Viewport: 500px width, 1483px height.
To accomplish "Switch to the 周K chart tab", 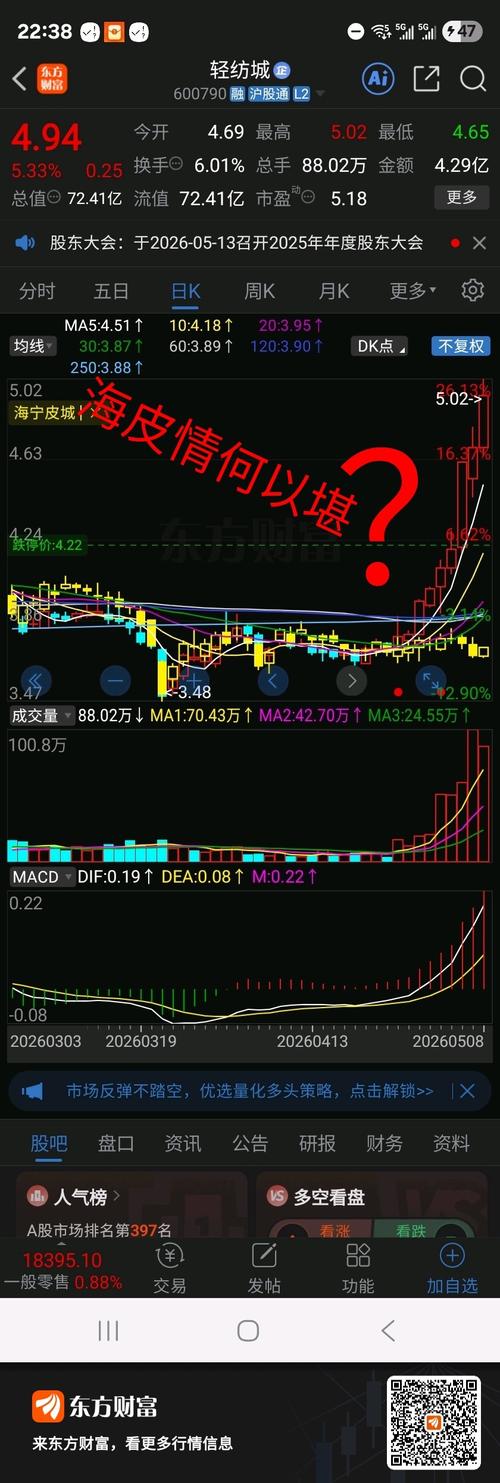I will (x=260, y=291).
